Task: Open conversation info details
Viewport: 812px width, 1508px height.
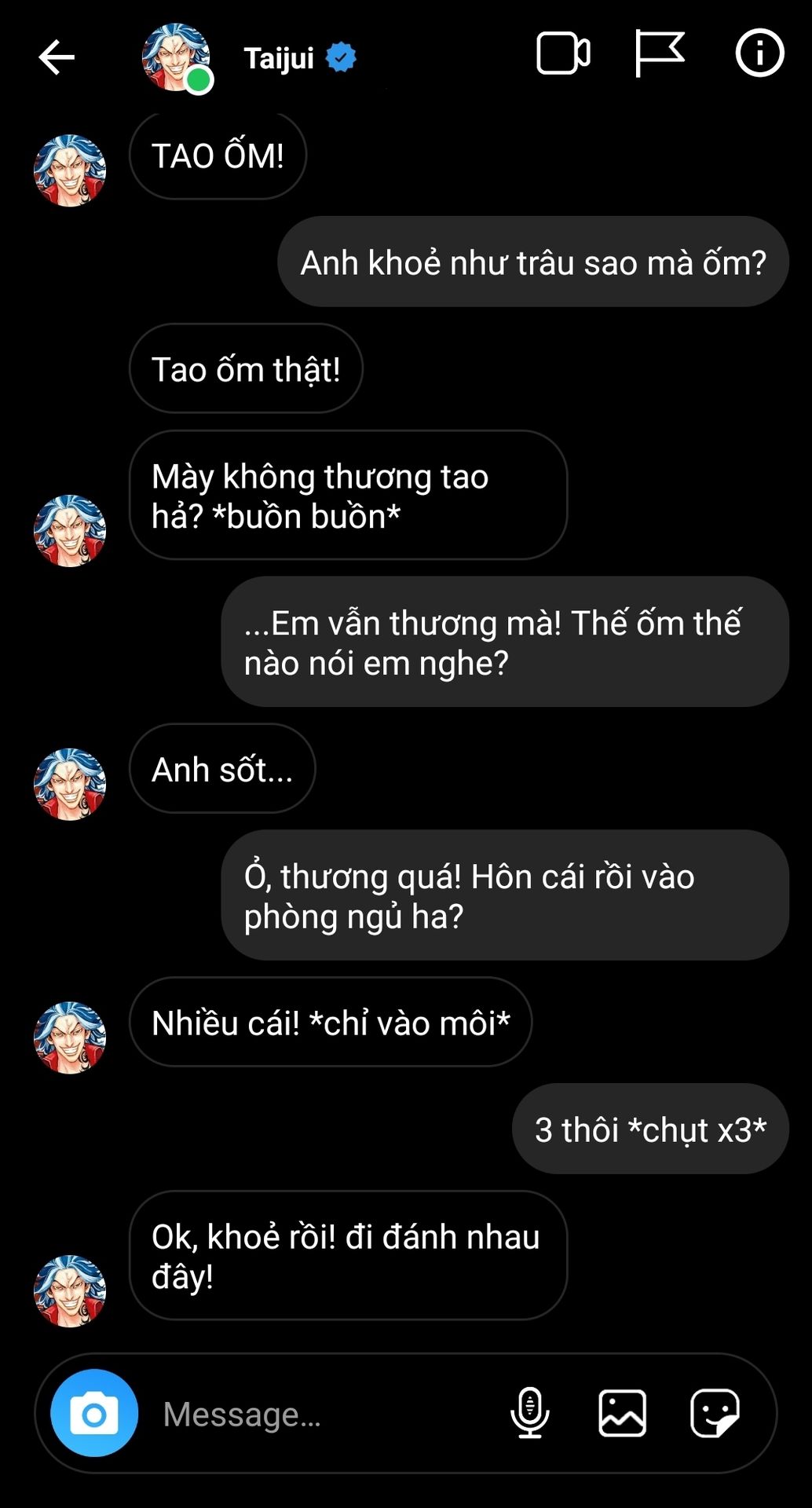Action: pyautogui.click(x=759, y=53)
